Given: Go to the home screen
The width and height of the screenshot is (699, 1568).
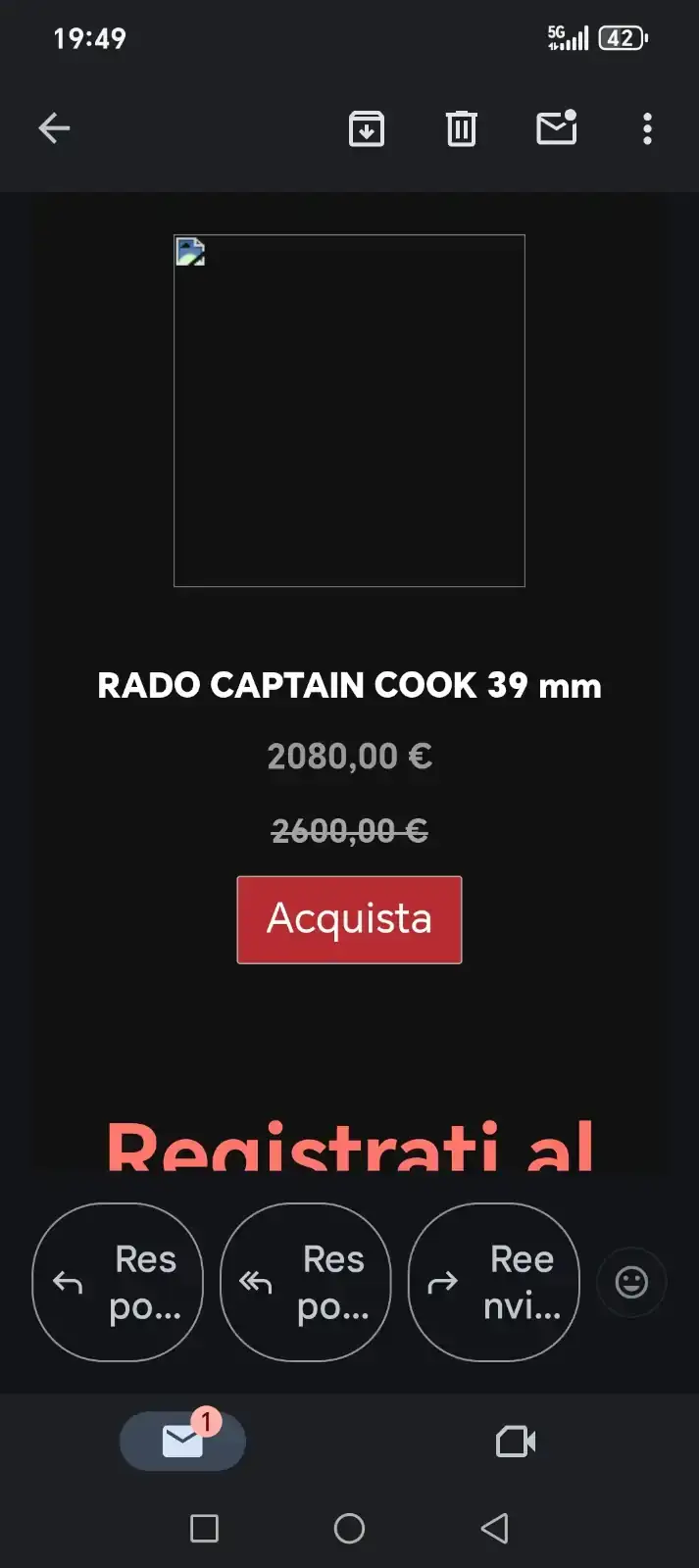Looking at the screenshot, I should (349, 1528).
